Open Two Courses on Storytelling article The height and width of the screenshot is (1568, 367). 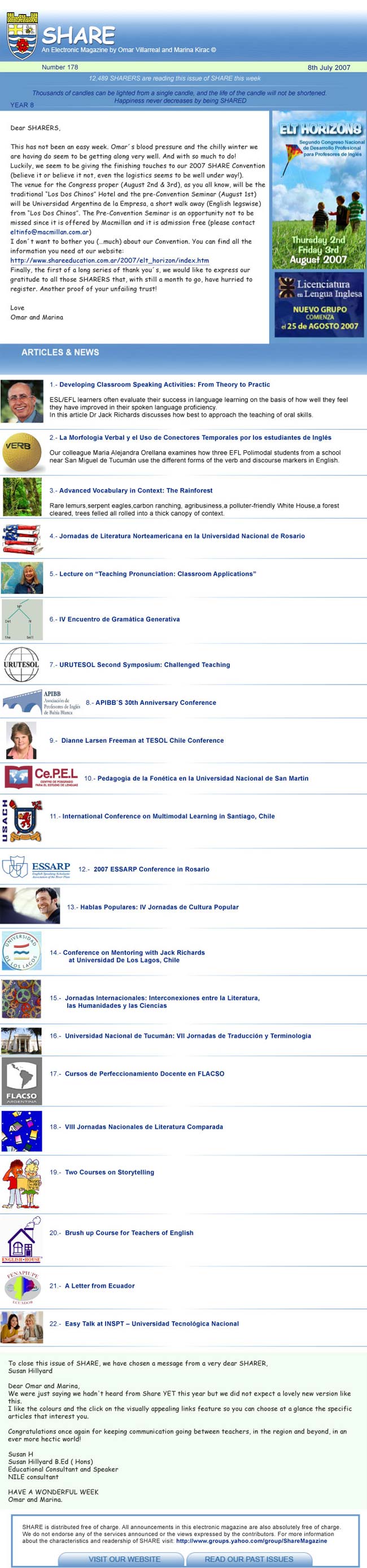pyautogui.click(x=109, y=1173)
